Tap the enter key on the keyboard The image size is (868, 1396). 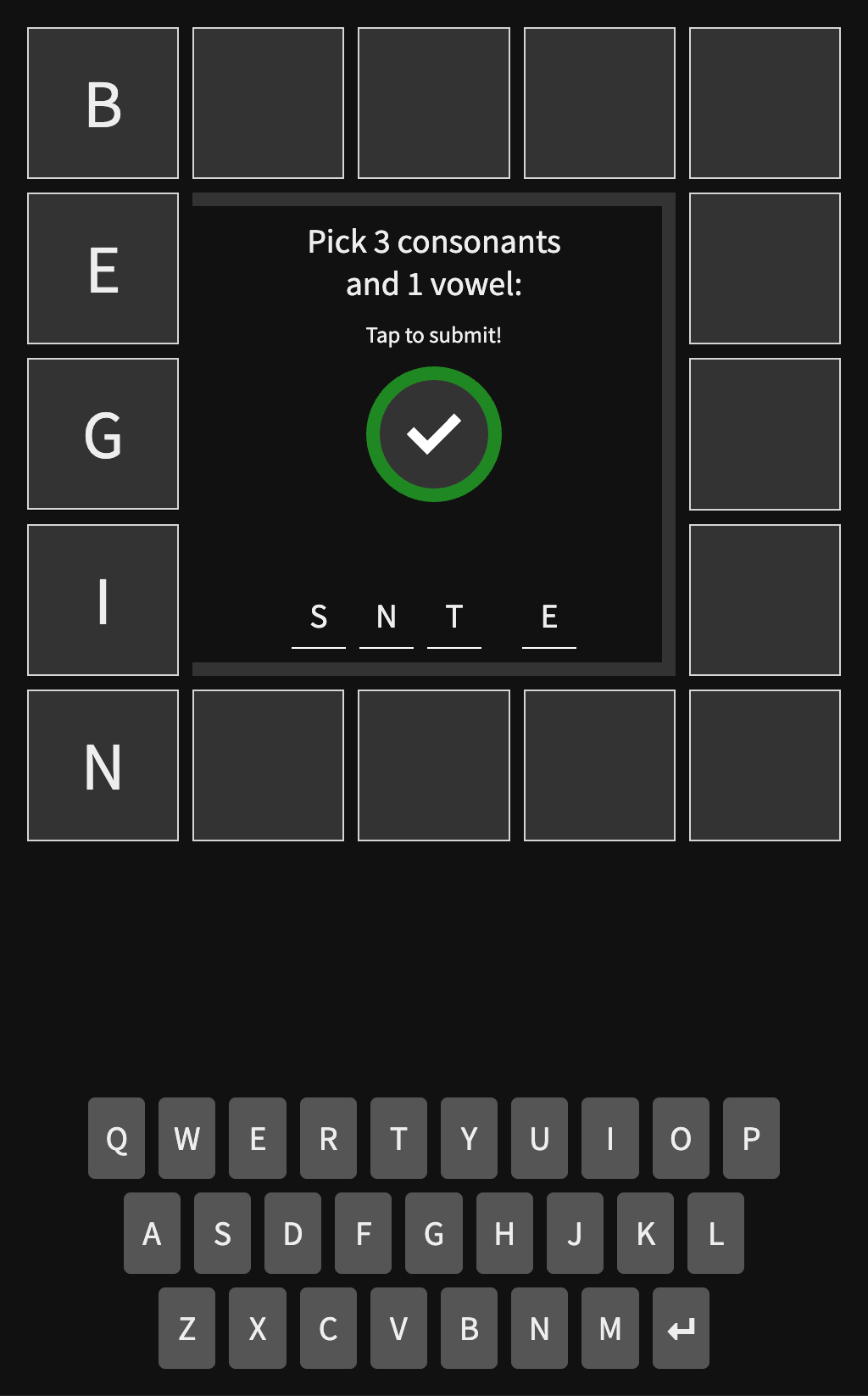coord(681,1328)
